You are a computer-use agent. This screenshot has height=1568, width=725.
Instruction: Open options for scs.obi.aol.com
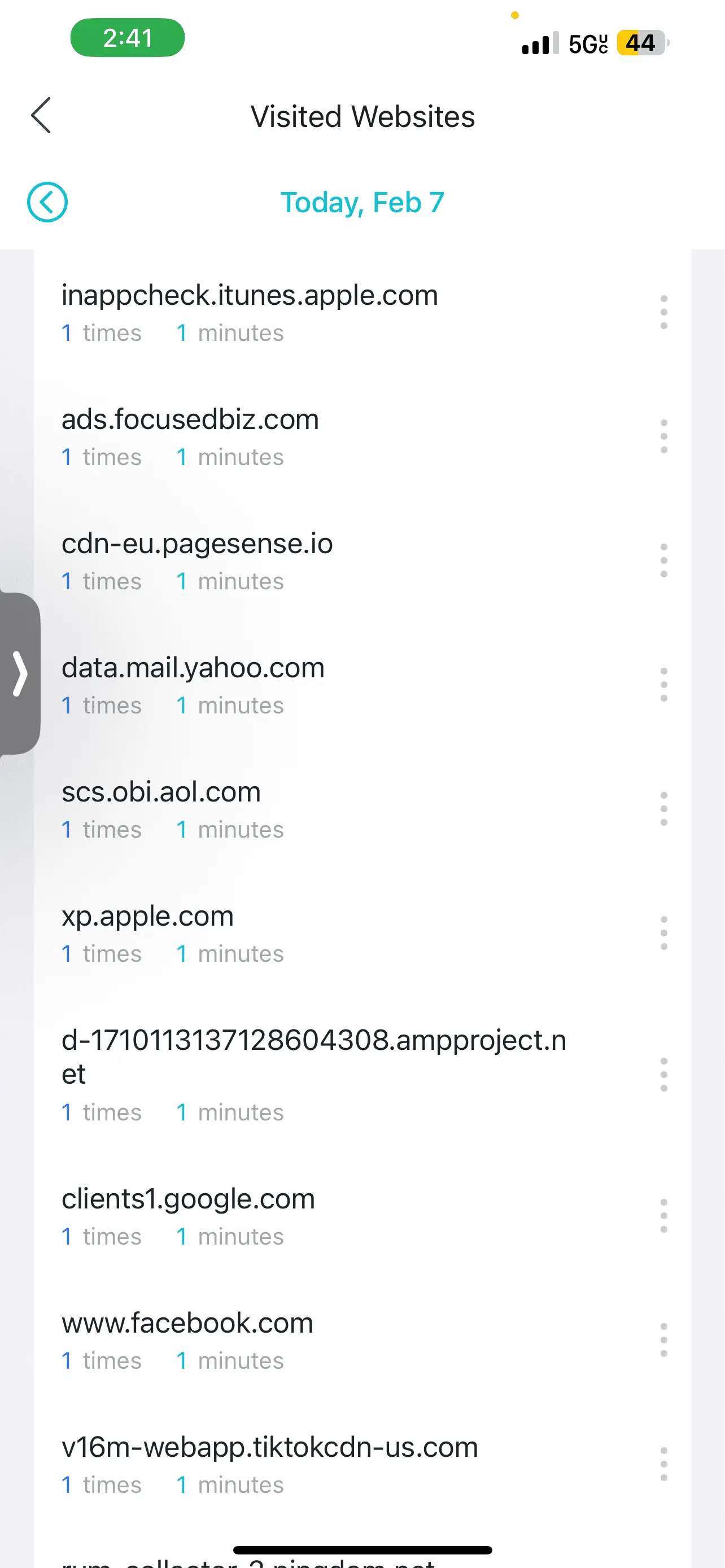[x=663, y=809]
